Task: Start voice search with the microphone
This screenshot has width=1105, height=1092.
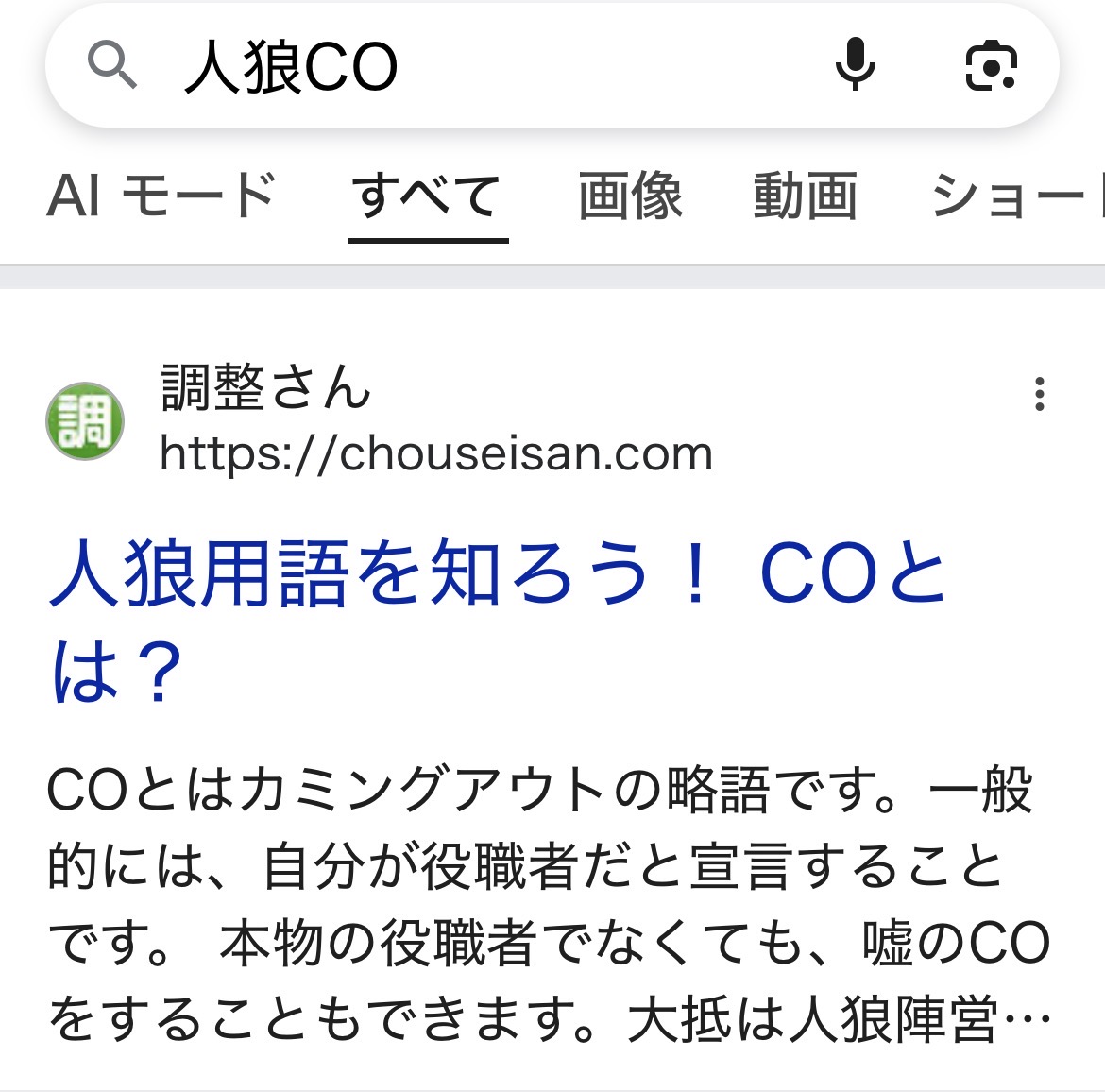Action: point(856,66)
